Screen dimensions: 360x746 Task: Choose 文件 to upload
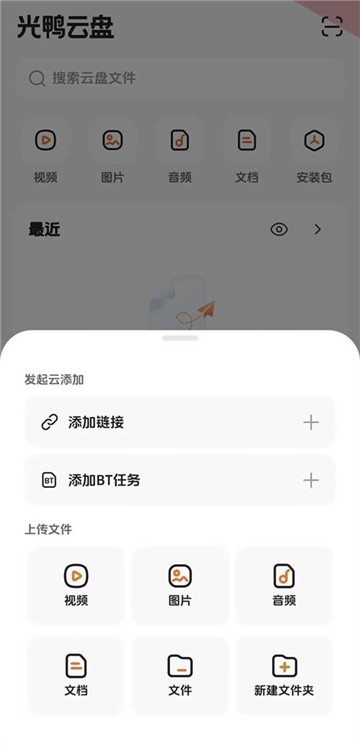point(180,676)
